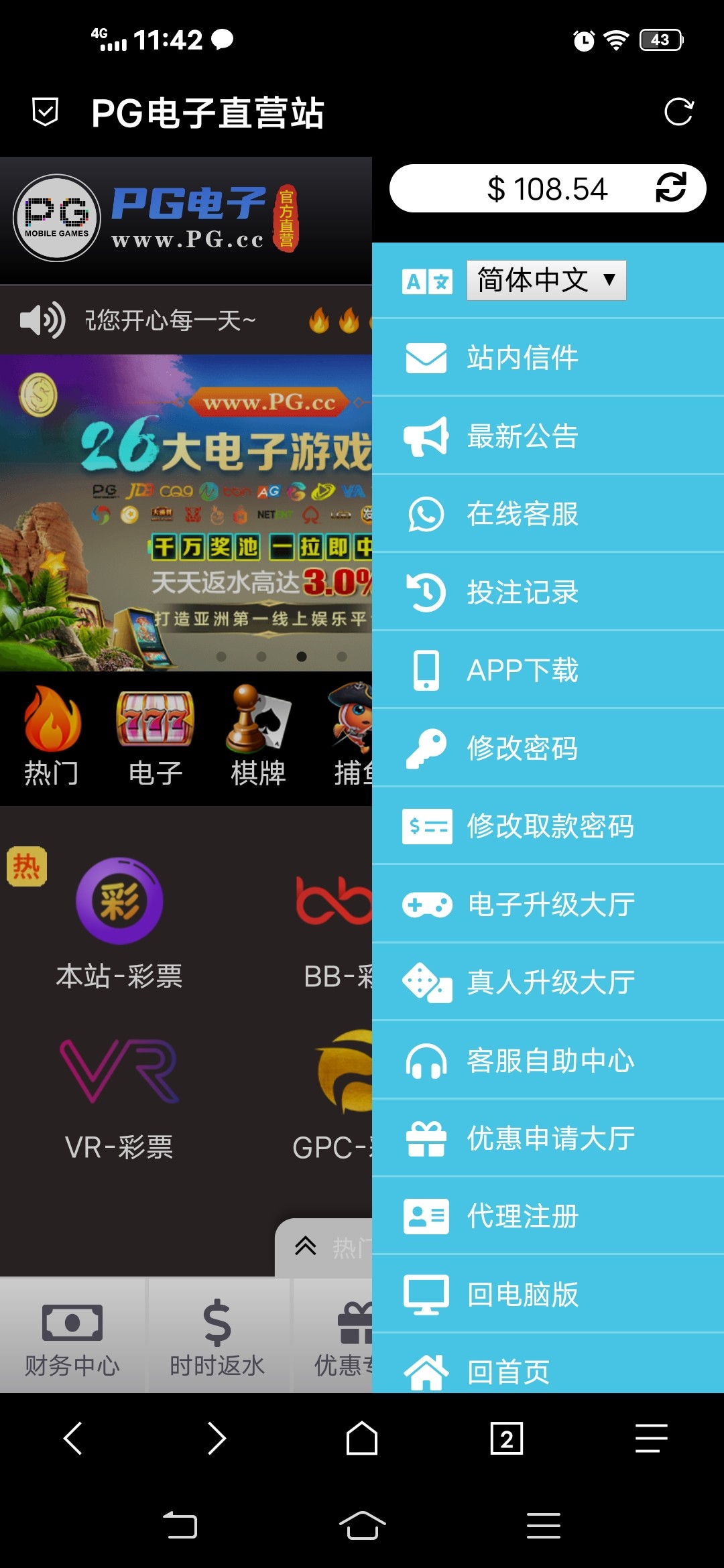View 最新公告 announcements

coord(523,436)
